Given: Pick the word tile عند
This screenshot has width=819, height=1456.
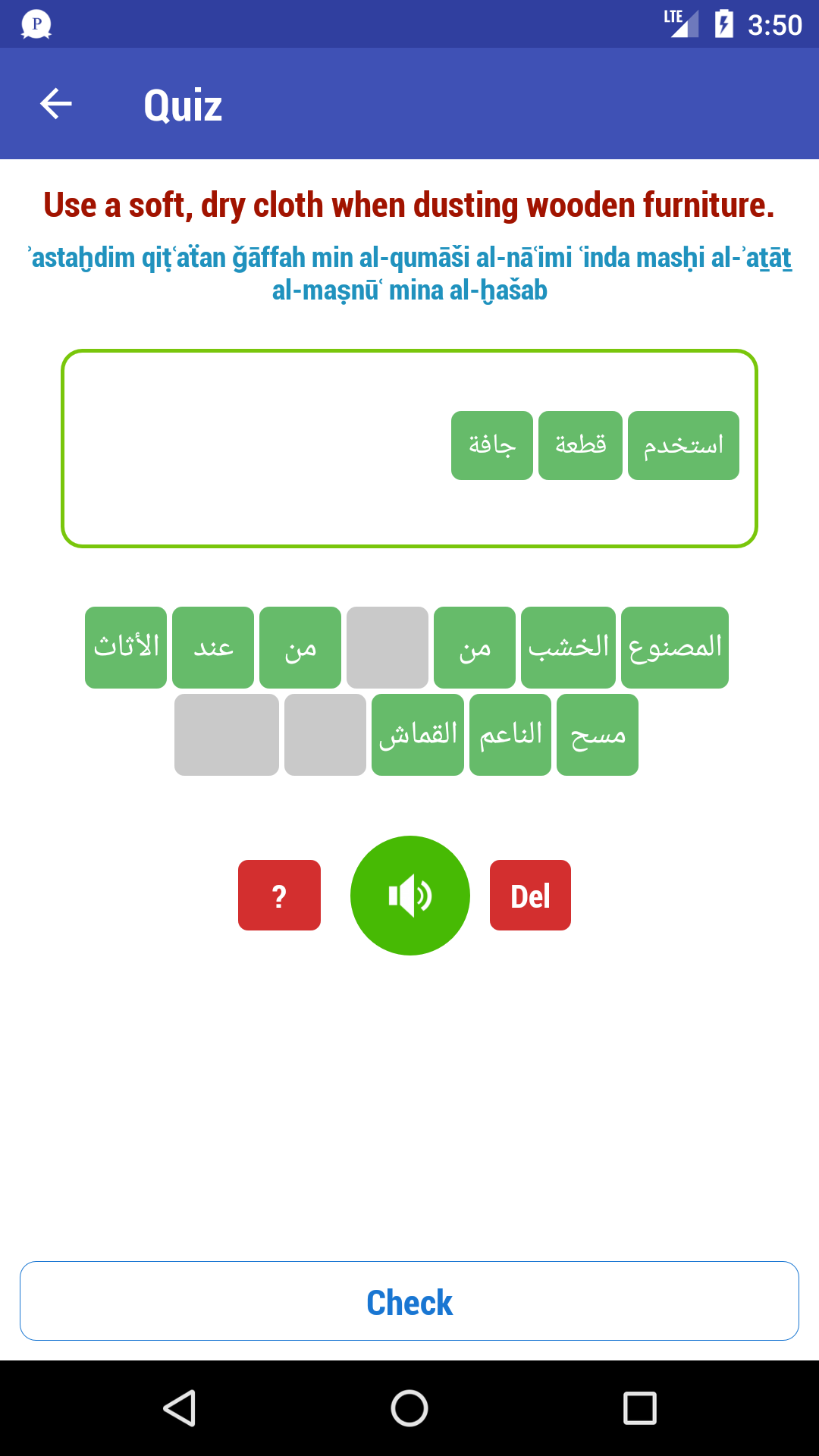Looking at the screenshot, I should (x=213, y=648).
